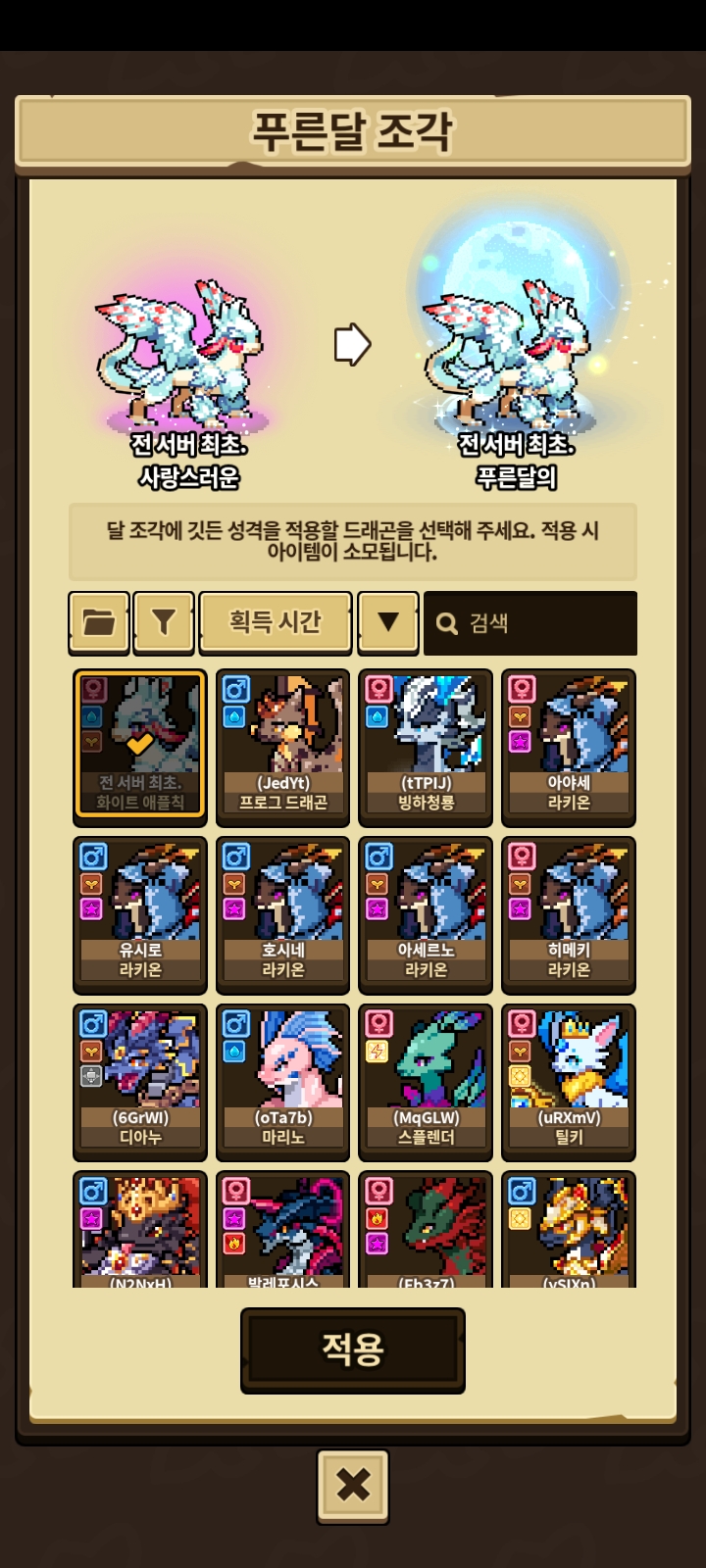Pick the 아야세 라키온 dragon
This screenshot has height=1568, width=706.
click(569, 747)
